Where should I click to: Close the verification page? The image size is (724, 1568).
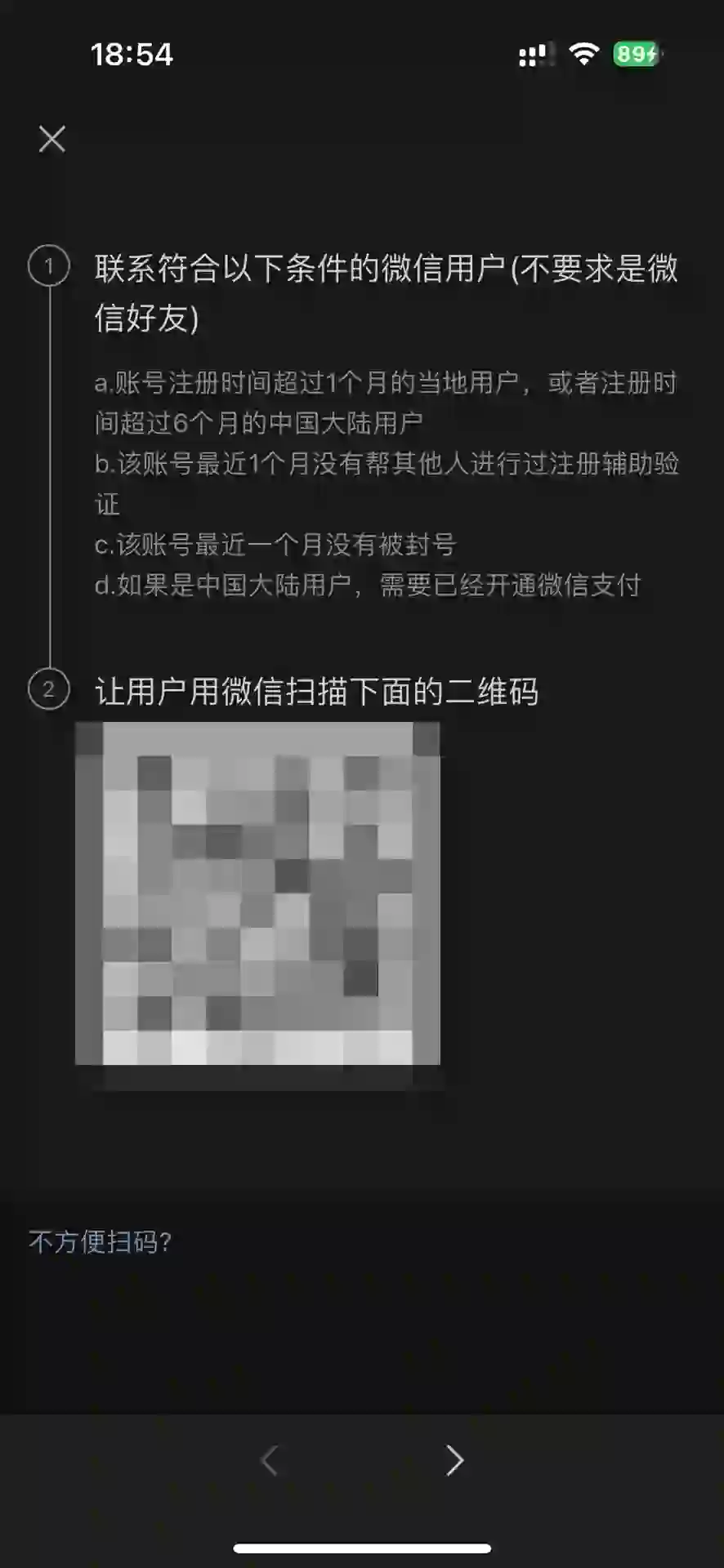point(52,139)
